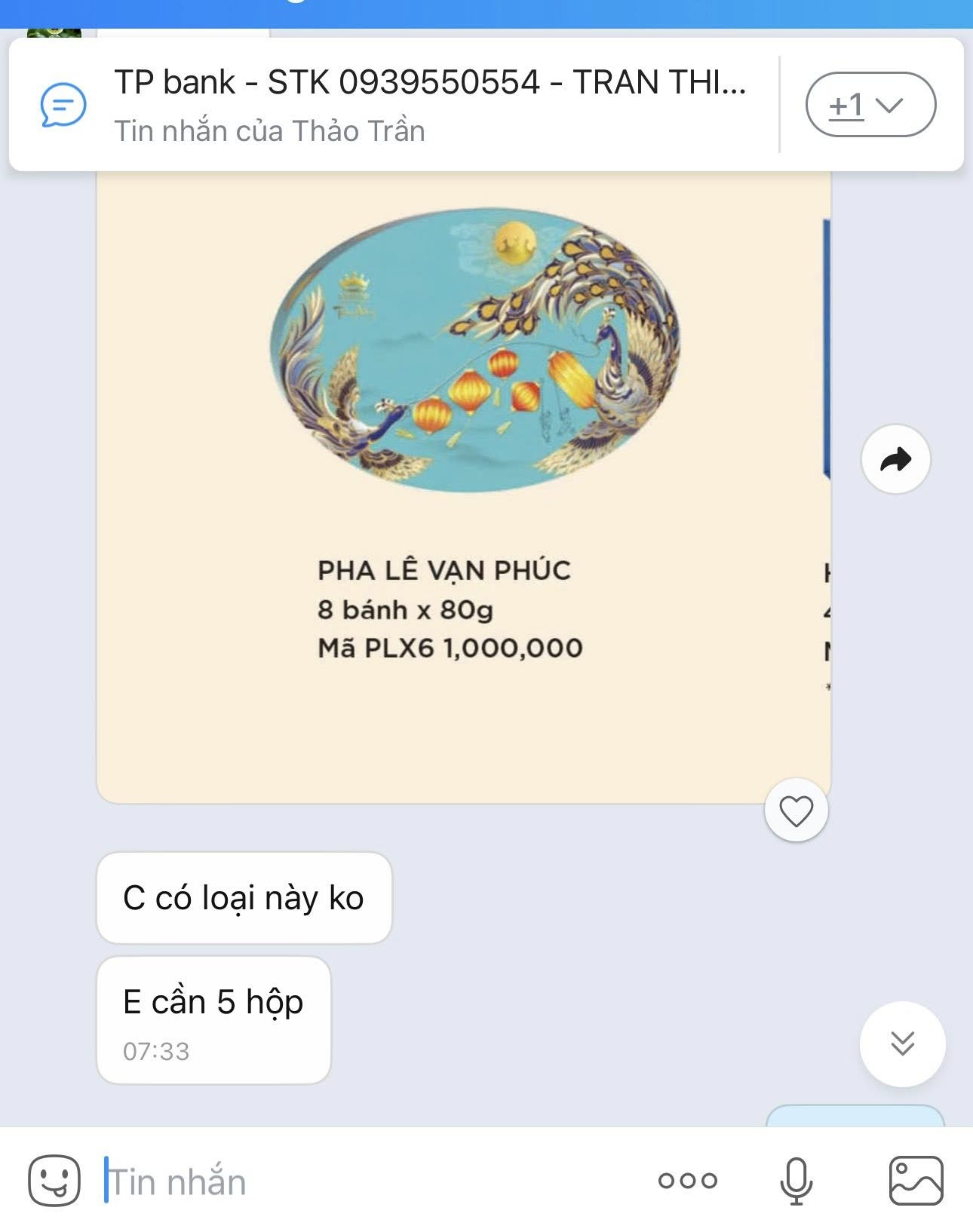Record a voice message with microphone
Viewport: 973px width, 1232px height.
point(796,1180)
